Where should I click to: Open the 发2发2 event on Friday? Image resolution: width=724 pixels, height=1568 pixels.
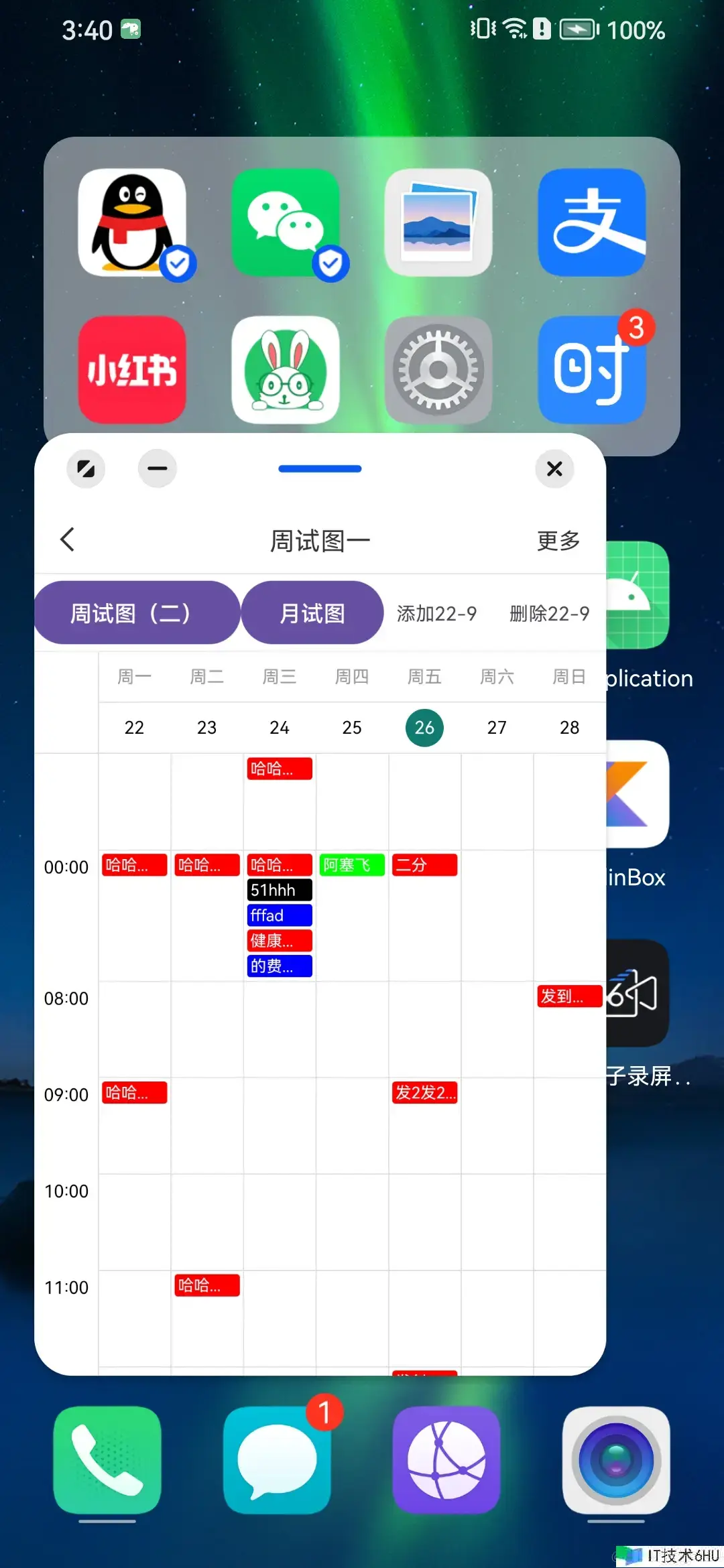point(425,1092)
